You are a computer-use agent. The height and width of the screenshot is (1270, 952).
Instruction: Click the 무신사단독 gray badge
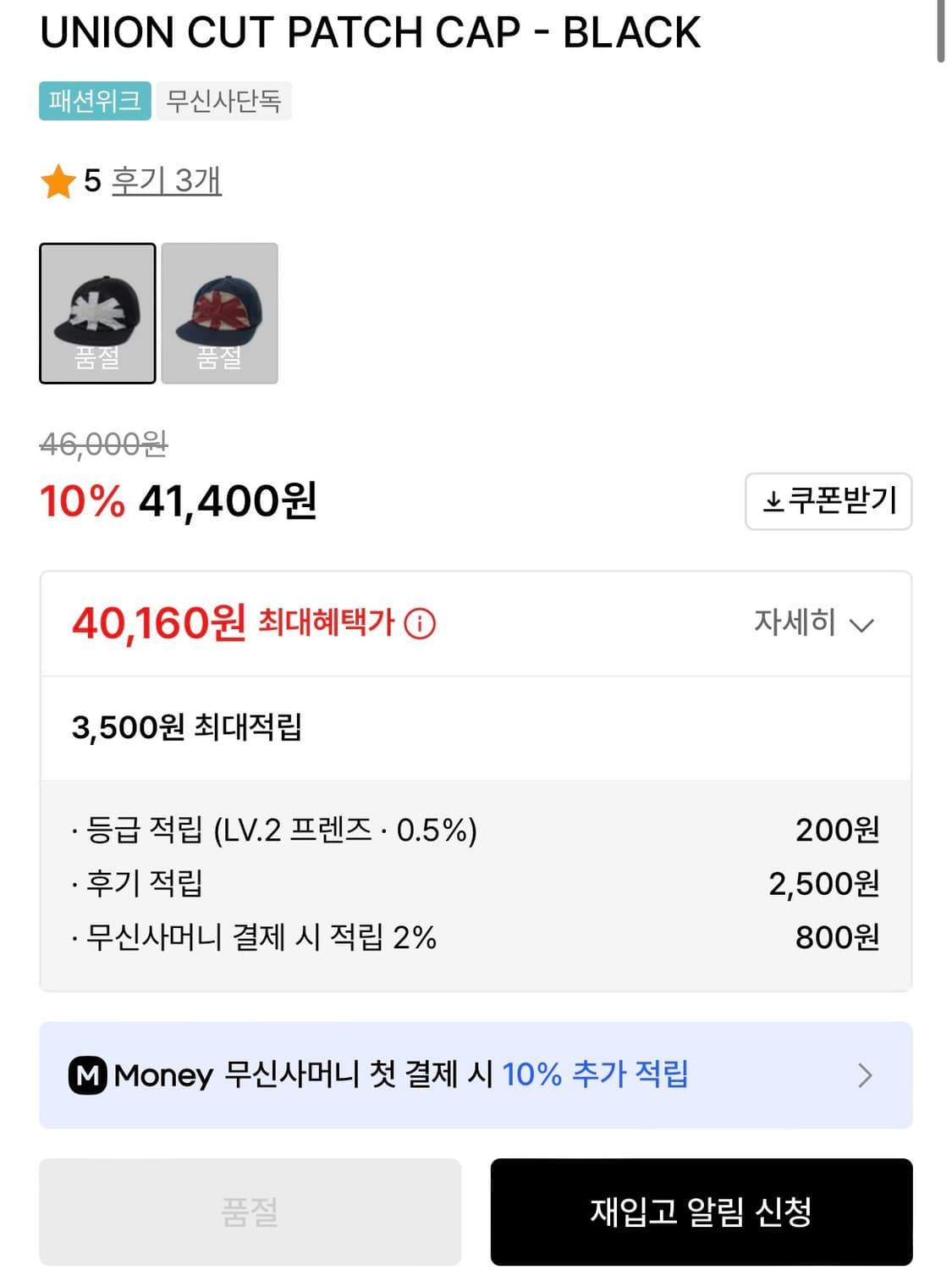pos(222,102)
